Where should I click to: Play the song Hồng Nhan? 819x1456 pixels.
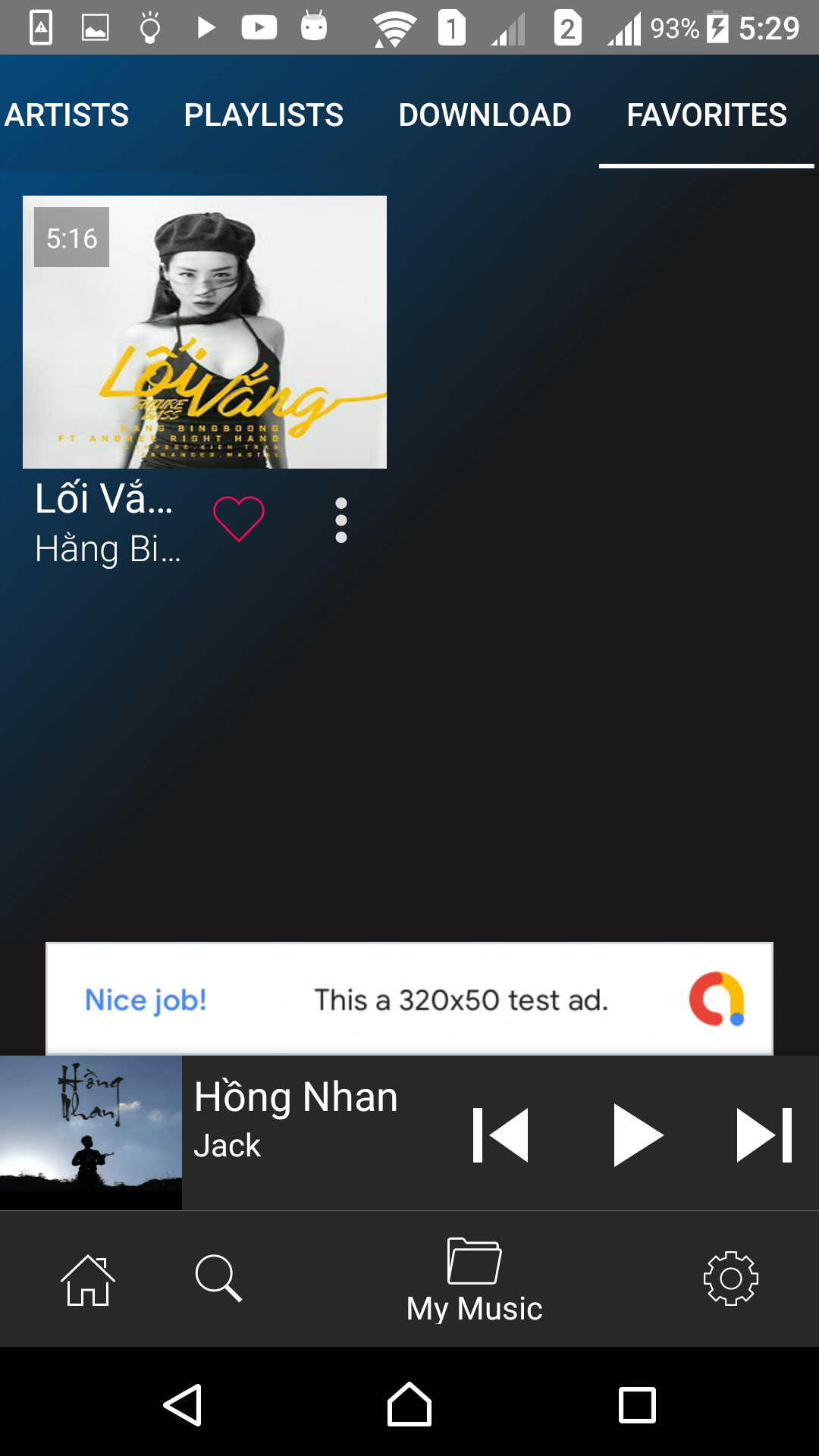click(x=637, y=1135)
